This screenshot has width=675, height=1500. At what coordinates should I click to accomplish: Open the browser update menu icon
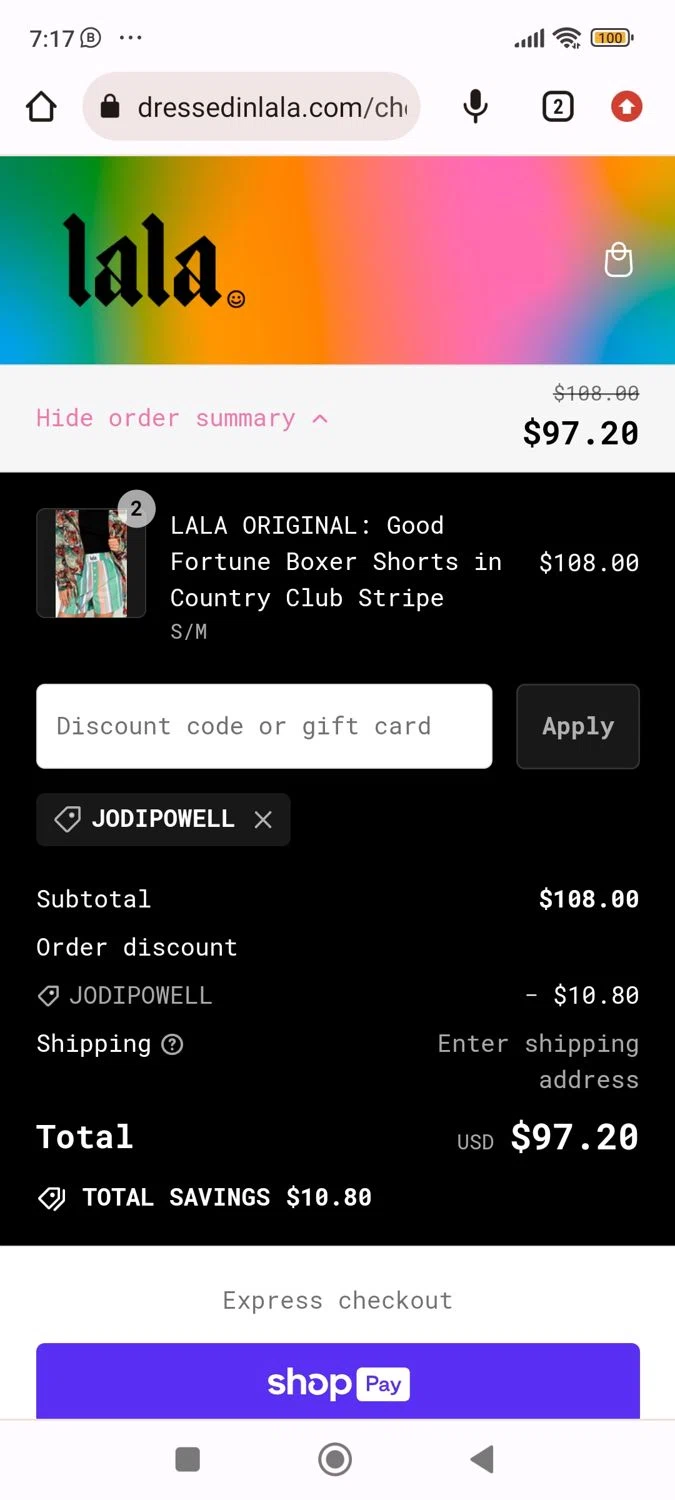click(x=627, y=106)
